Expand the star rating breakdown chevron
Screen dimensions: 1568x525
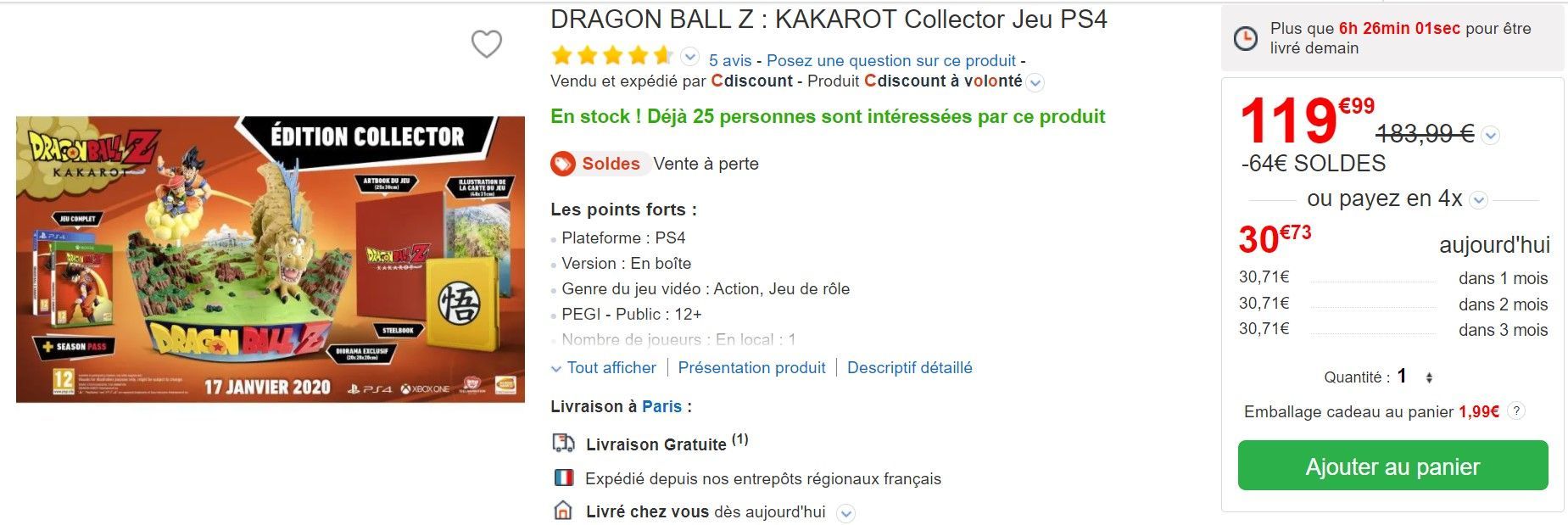(x=690, y=57)
